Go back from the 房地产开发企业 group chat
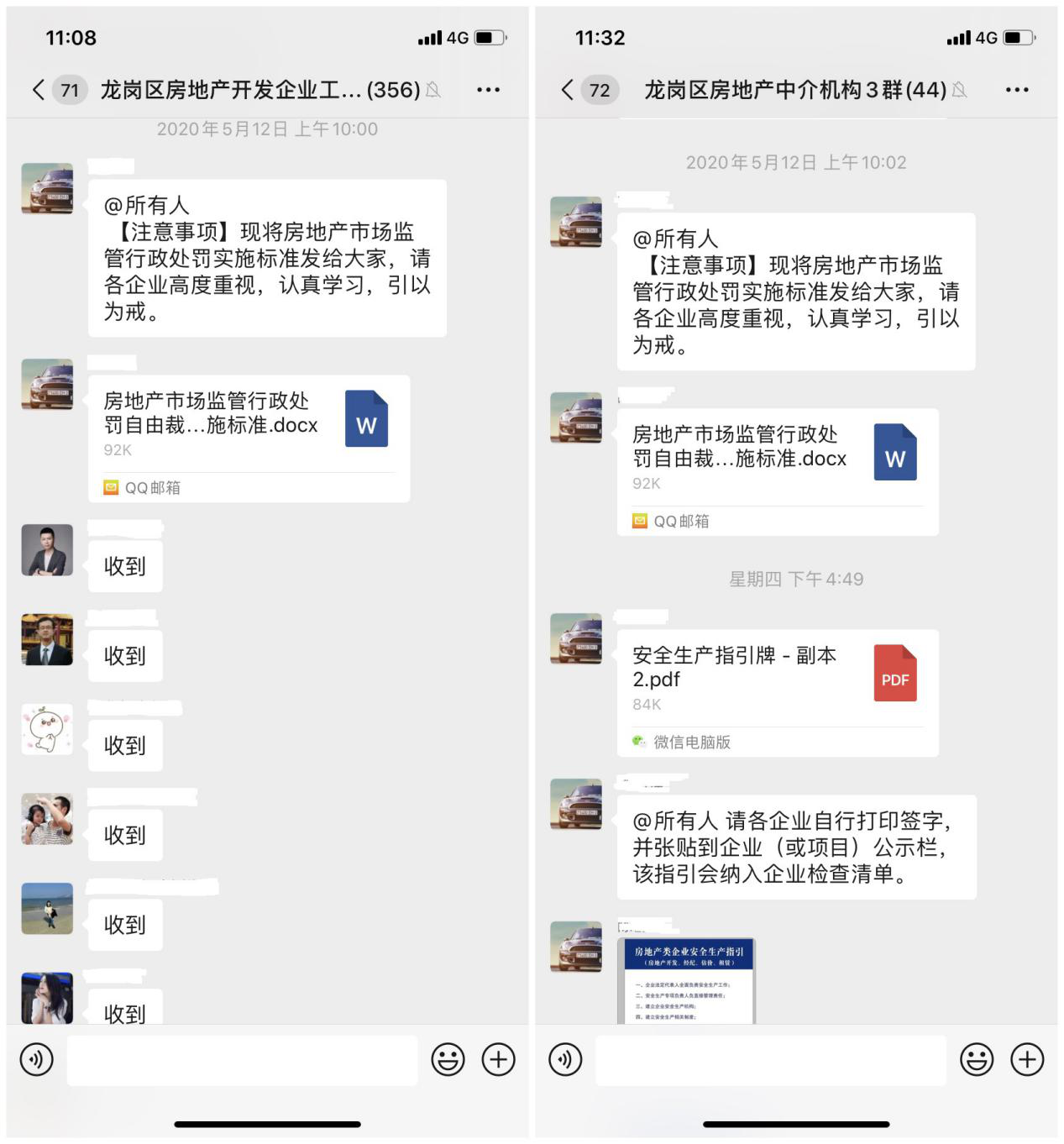This screenshot has width=1064, height=1144. click(x=39, y=90)
